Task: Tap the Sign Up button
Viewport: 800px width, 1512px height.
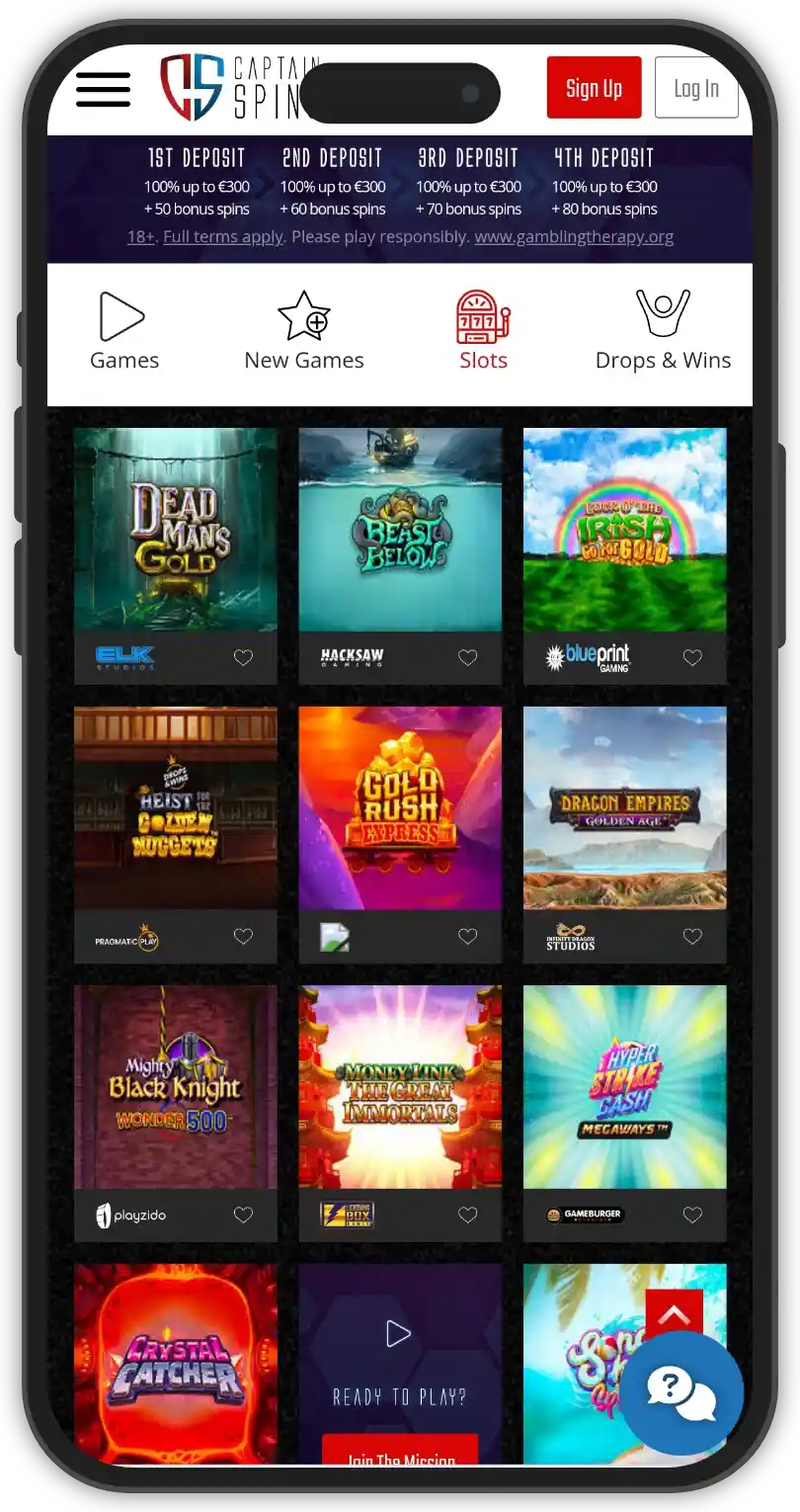Action: pyautogui.click(x=594, y=88)
